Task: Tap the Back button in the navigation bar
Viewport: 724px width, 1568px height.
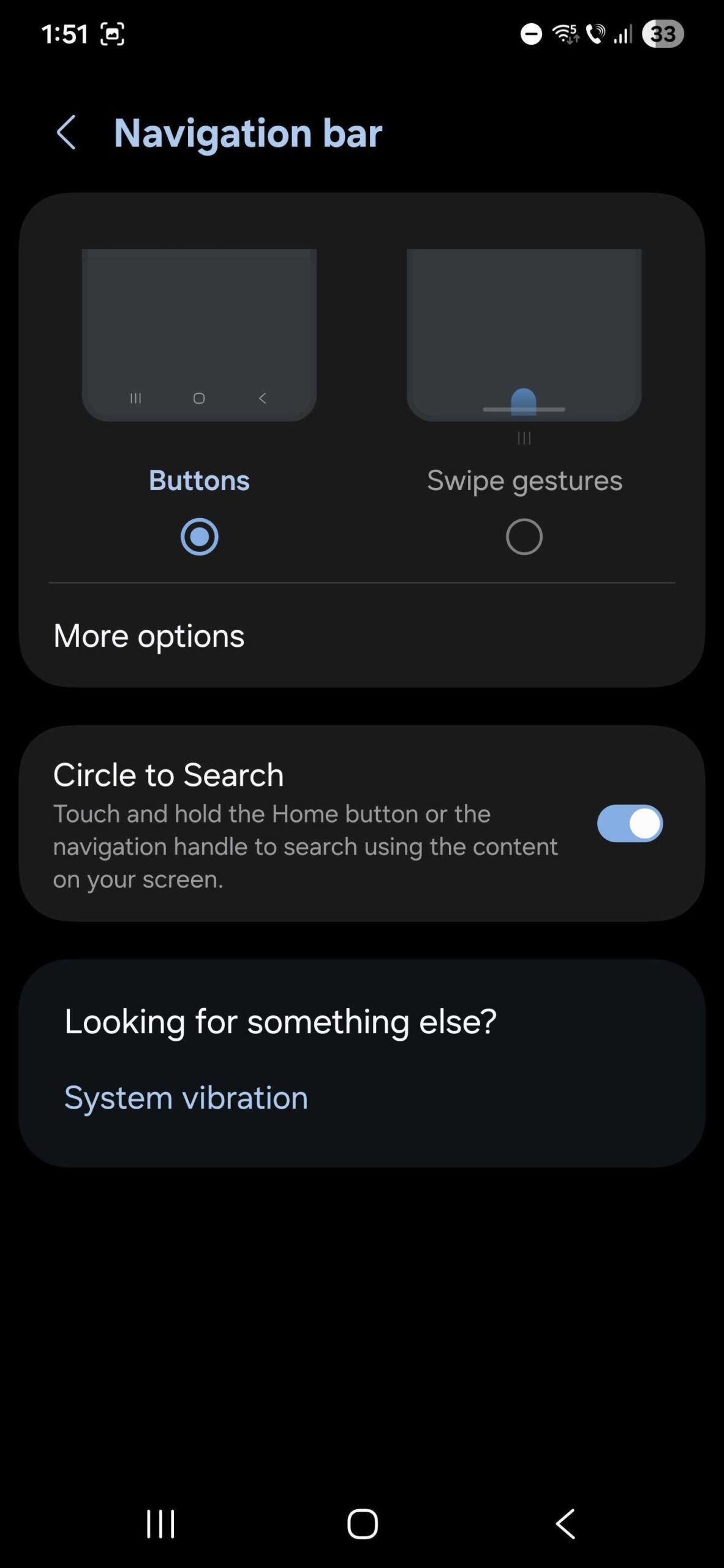Action: [565, 1524]
